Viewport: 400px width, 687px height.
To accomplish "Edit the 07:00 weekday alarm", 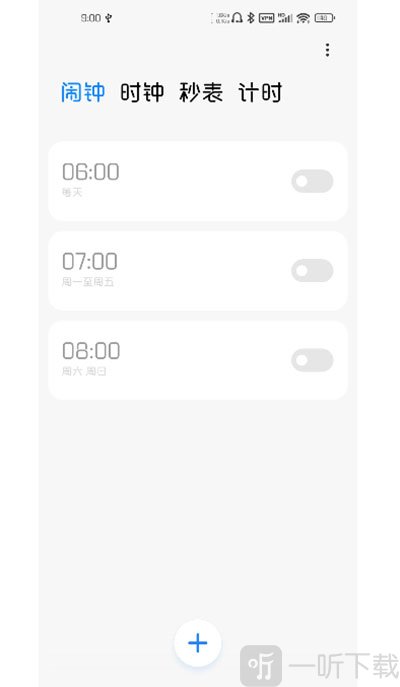I will [198, 270].
